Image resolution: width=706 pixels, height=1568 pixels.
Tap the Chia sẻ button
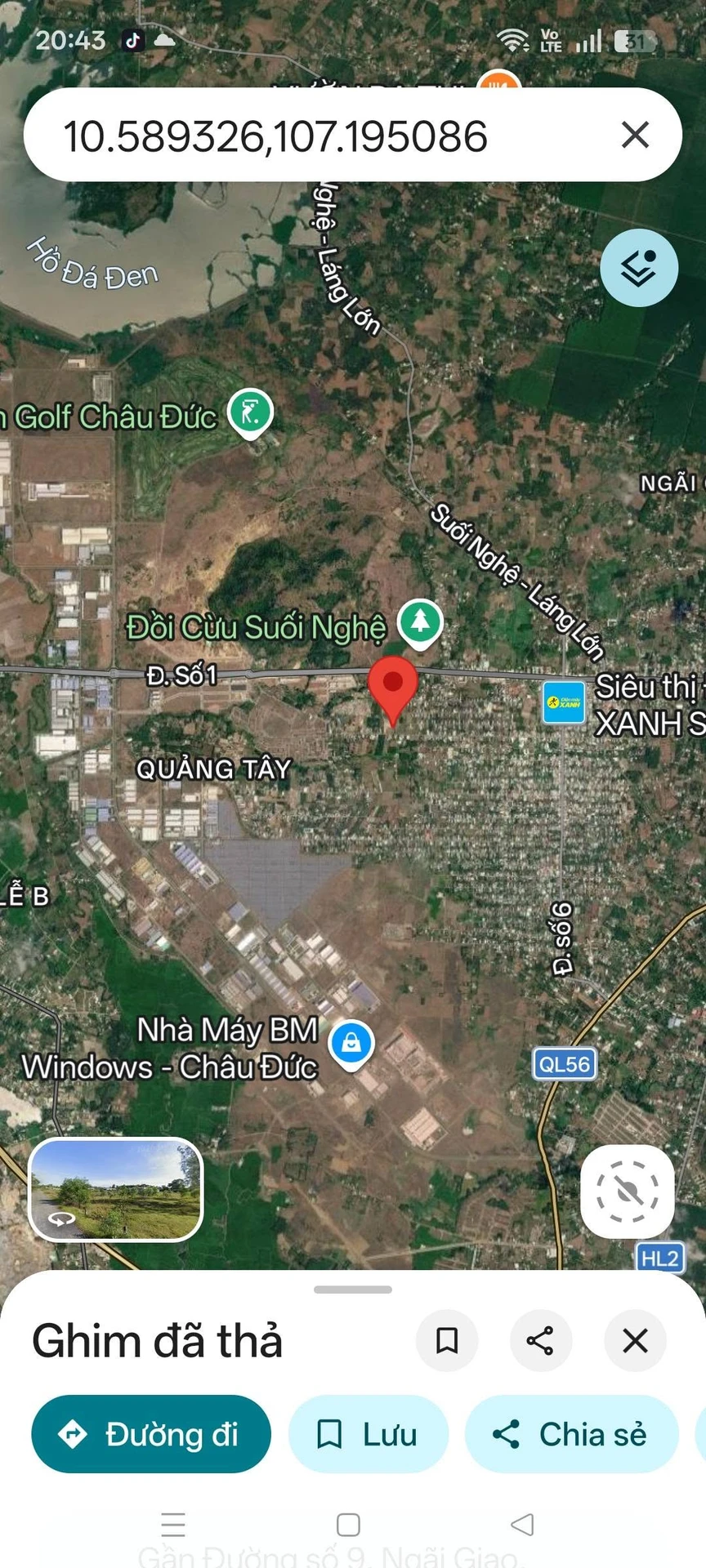(x=572, y=1434)
